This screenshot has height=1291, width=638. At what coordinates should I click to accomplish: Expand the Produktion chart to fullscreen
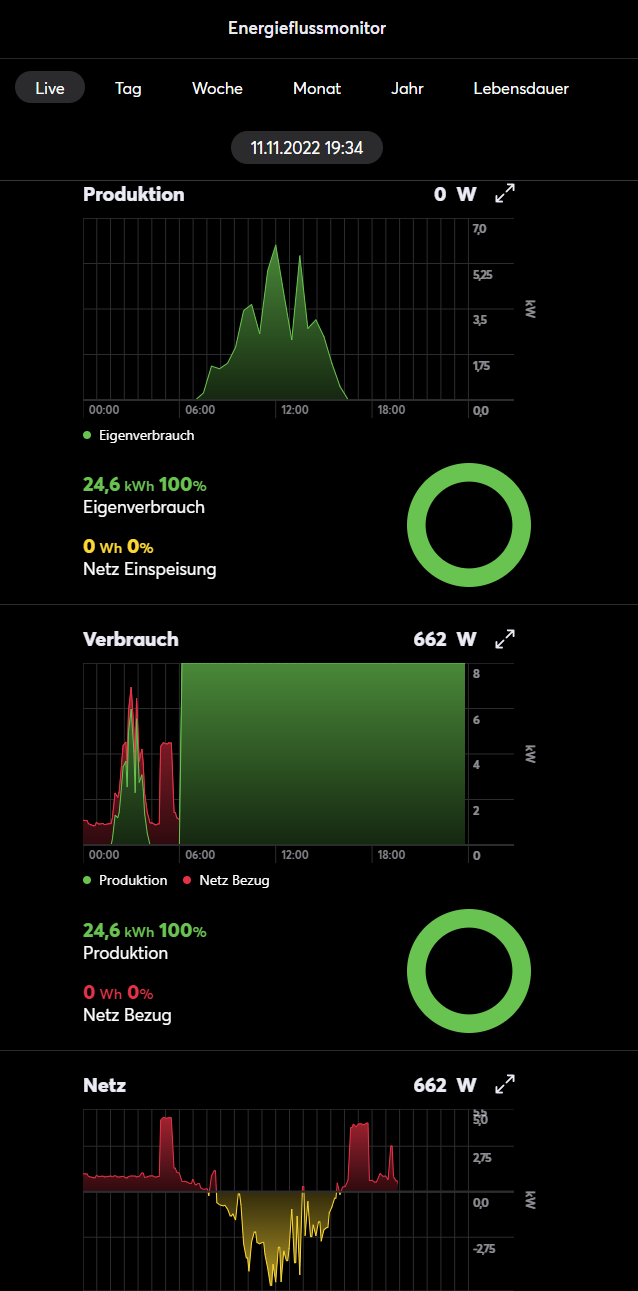tap(505, 194)
